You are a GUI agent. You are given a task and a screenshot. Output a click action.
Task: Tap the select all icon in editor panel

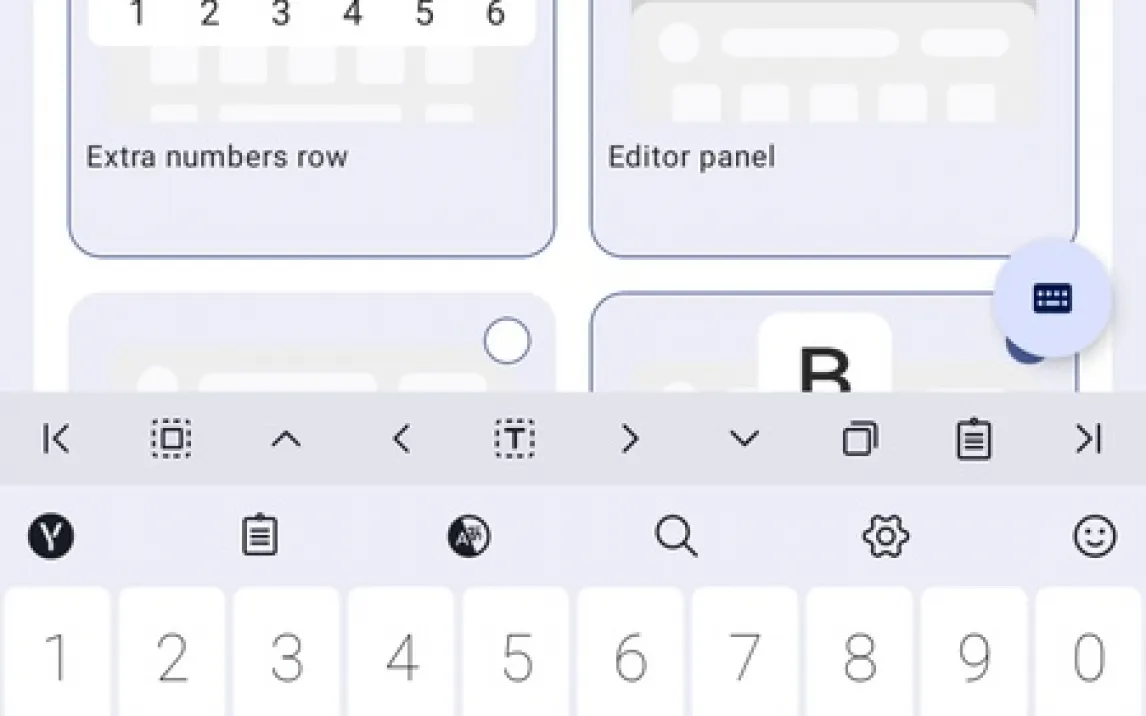coord(171,439)
